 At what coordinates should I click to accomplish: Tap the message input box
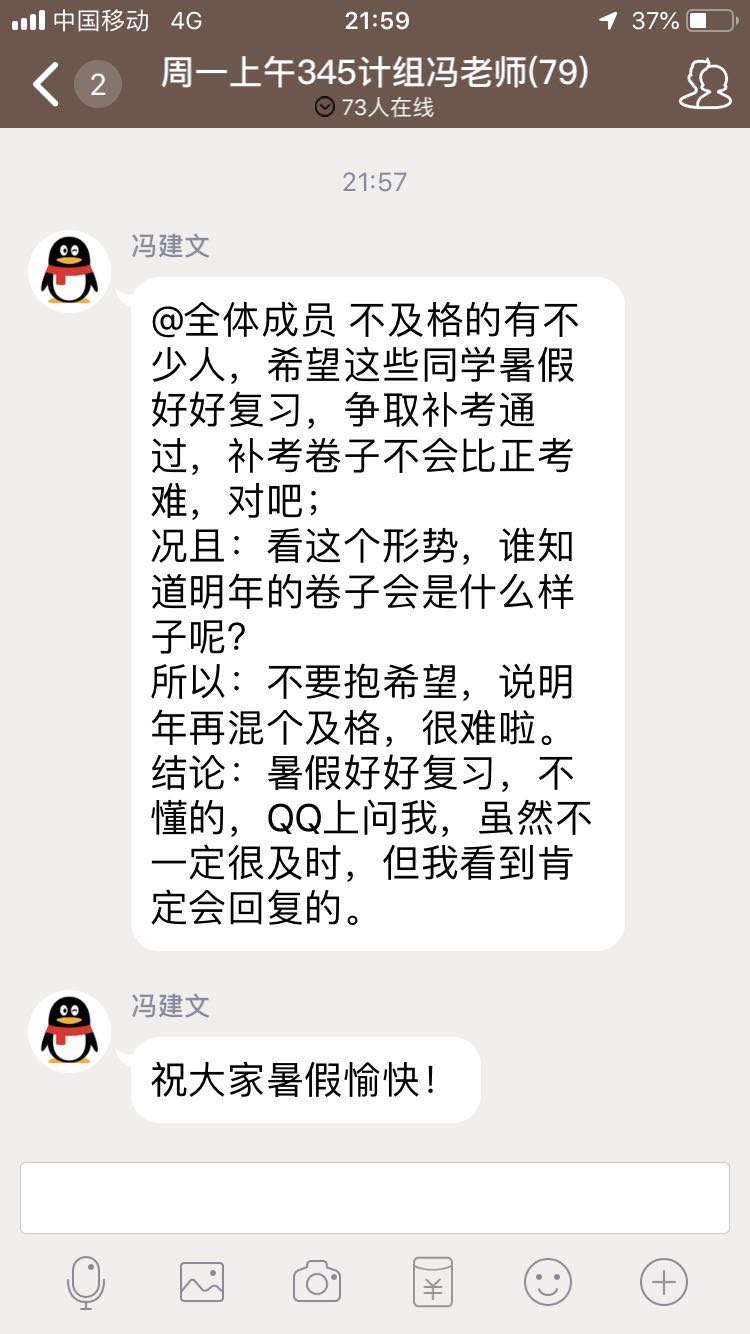pos(375,1197)
